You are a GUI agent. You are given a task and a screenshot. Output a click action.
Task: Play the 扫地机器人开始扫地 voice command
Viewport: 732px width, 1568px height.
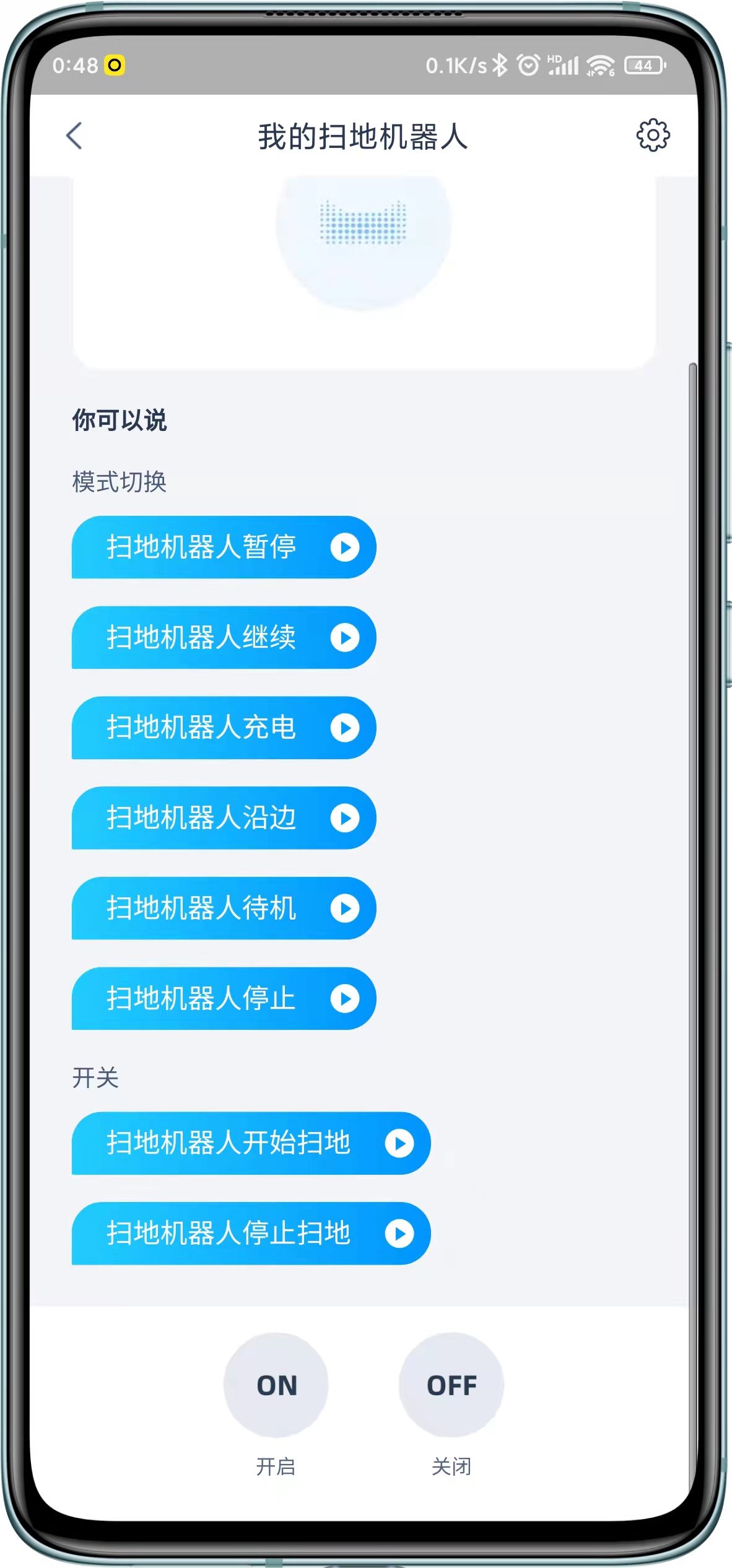[x=399, y=1143]
